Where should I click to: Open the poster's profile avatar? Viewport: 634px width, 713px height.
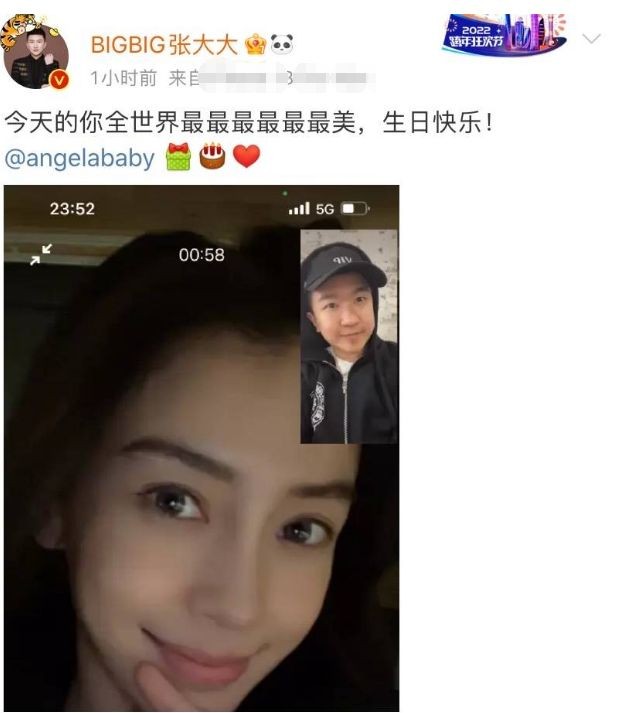(x=36, y=53)
